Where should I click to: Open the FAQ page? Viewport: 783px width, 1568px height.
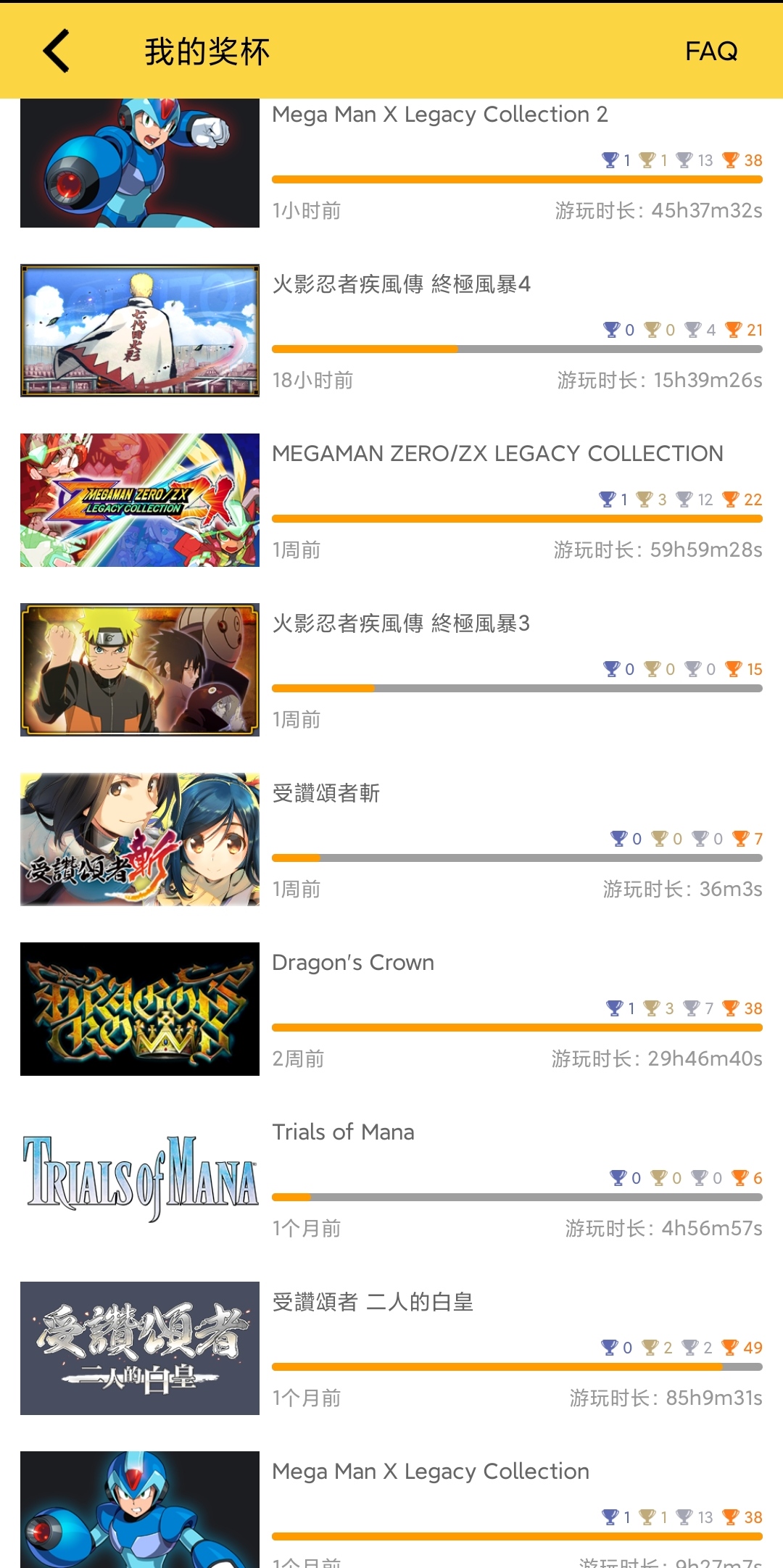(711, 51)
